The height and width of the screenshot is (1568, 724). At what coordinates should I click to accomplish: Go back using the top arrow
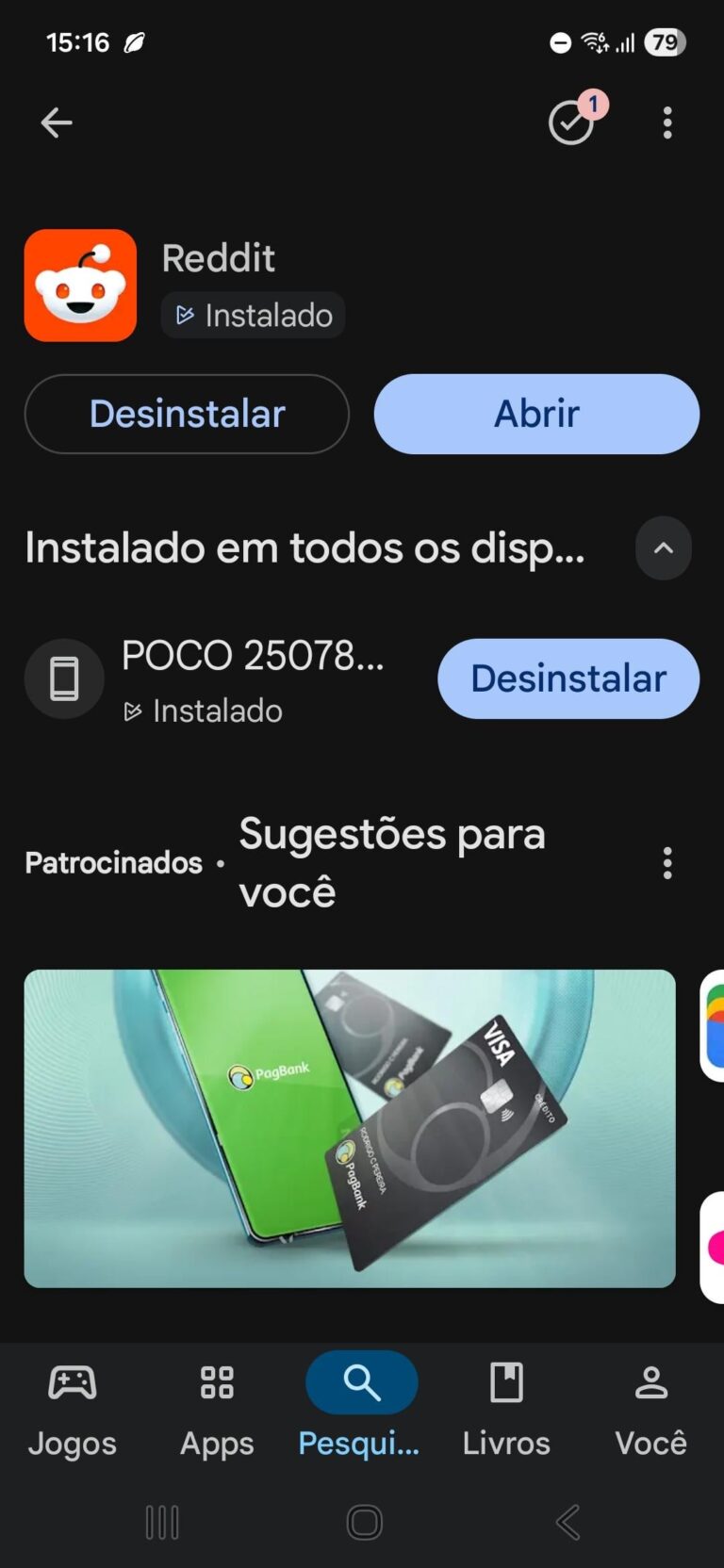click(x=57, y=122)
